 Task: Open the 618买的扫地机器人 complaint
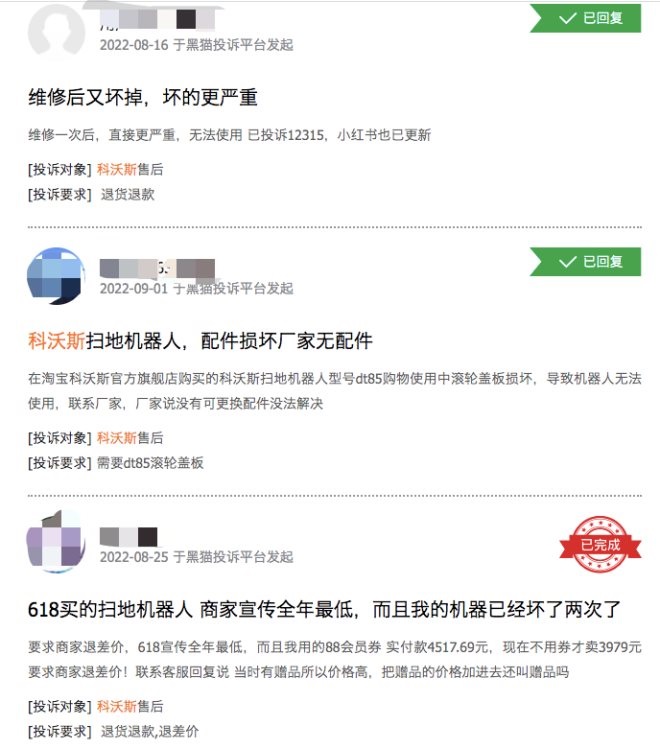pyautogui.click(x=324, y=608)
